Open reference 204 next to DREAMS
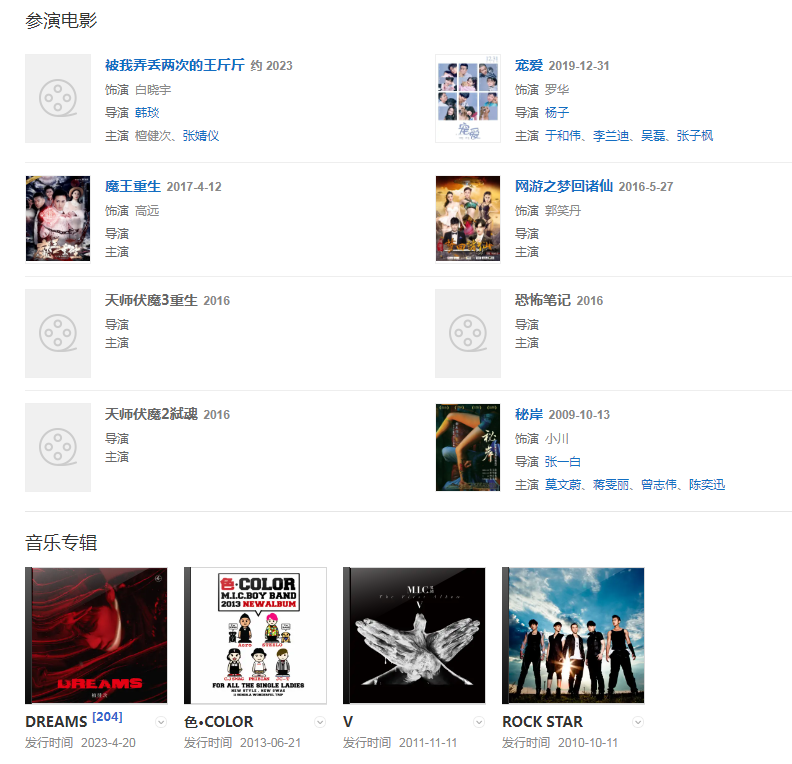This screenshot has width=792, height=764. [107, 717]
